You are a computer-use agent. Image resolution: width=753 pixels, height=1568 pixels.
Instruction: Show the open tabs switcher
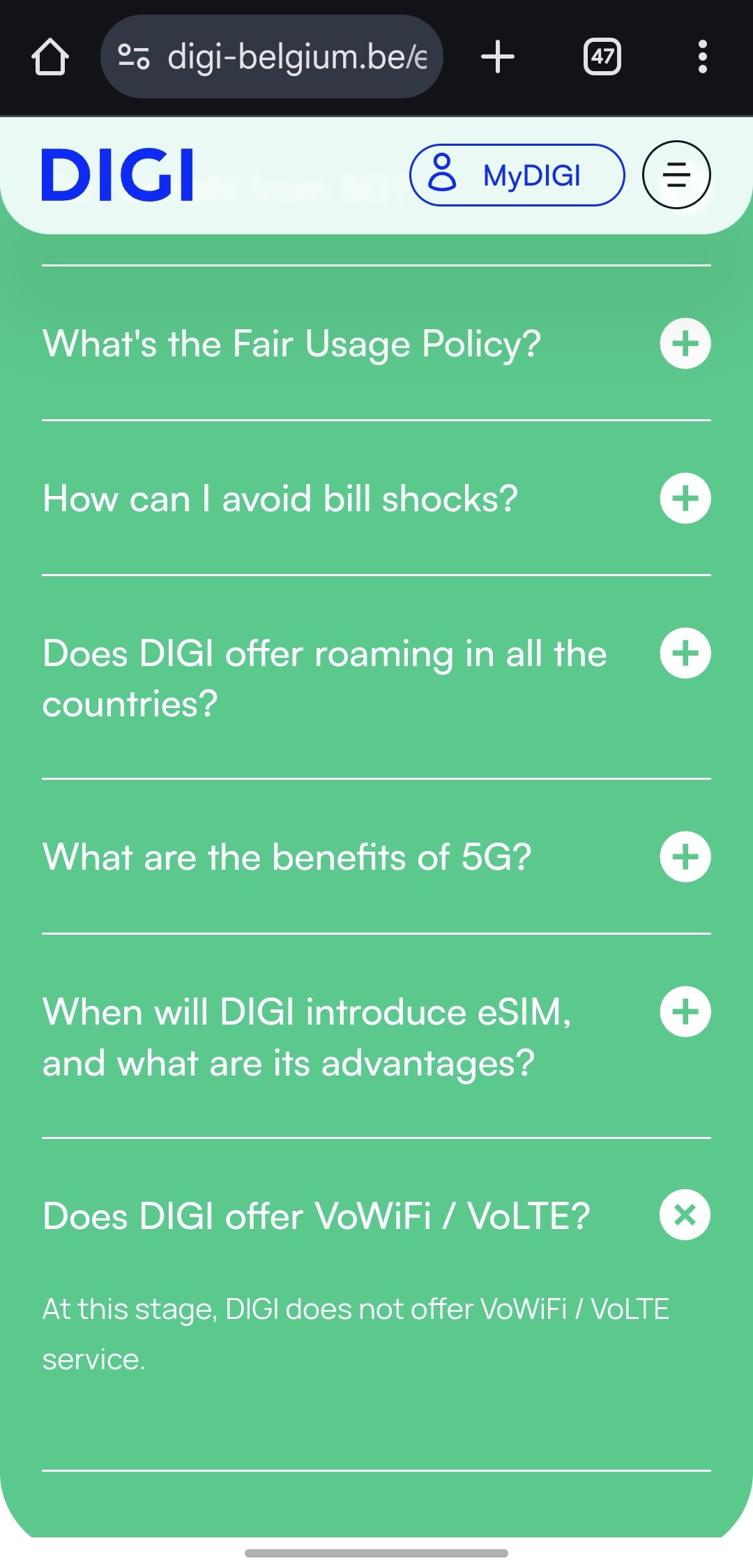602,56
